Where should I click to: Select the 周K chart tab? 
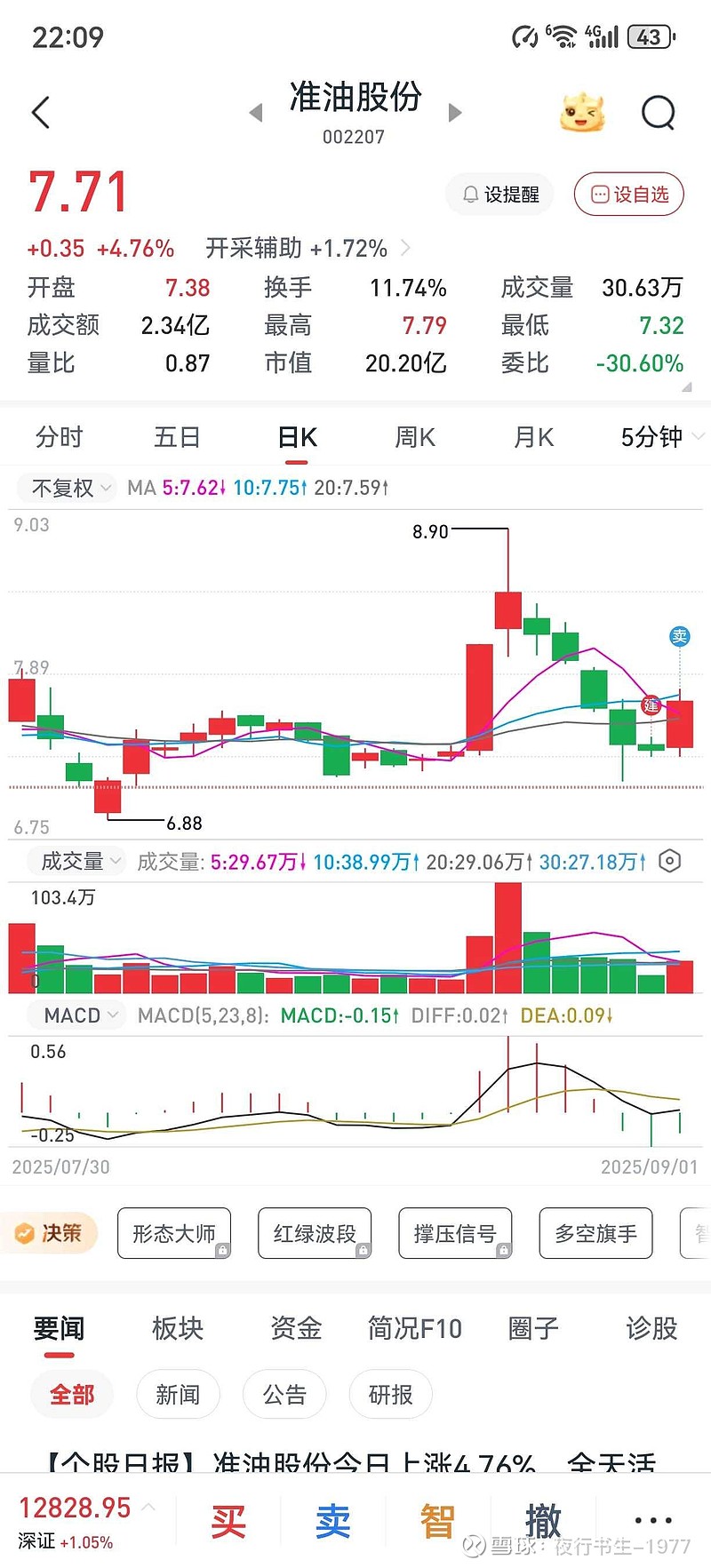tap(415, 437)
